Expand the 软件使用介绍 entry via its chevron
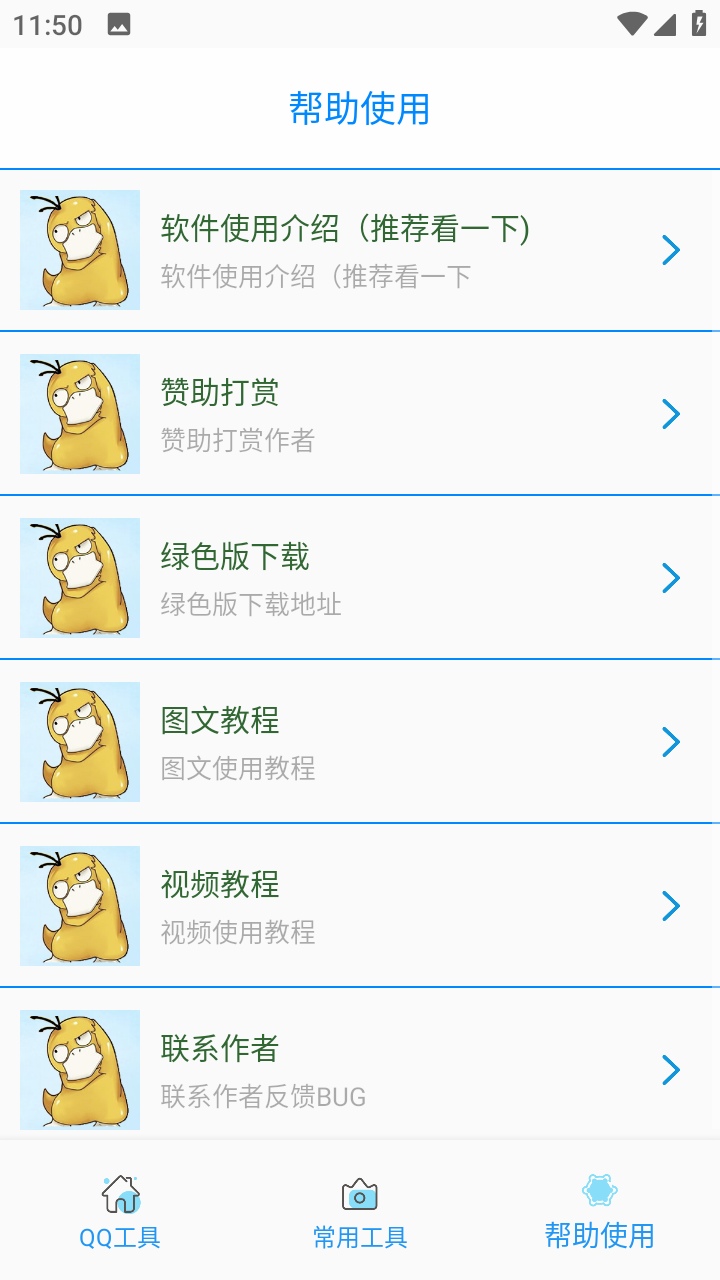The image size is (720, 1280). (x=670, y=250)
